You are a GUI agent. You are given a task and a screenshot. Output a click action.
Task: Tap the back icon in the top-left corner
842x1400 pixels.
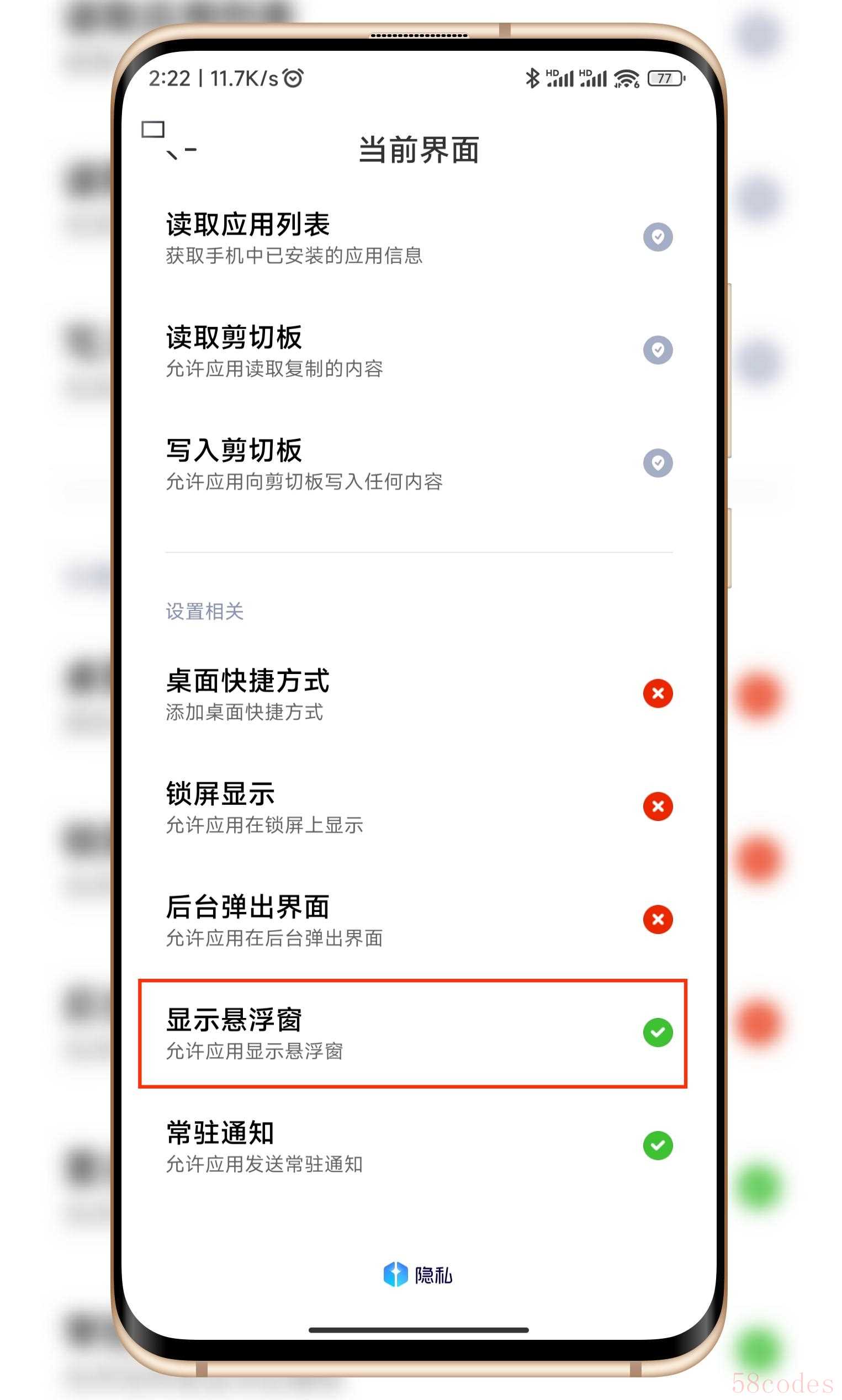click(168, 140)
